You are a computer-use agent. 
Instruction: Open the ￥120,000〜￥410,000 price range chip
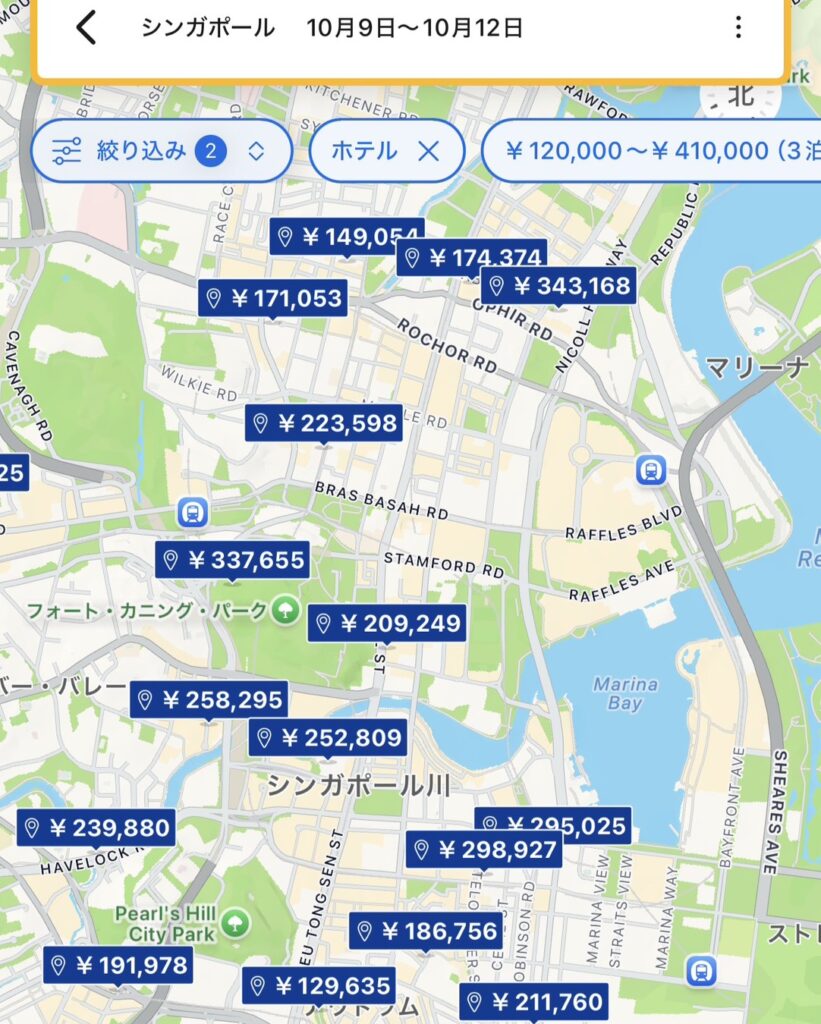(650, 152)
